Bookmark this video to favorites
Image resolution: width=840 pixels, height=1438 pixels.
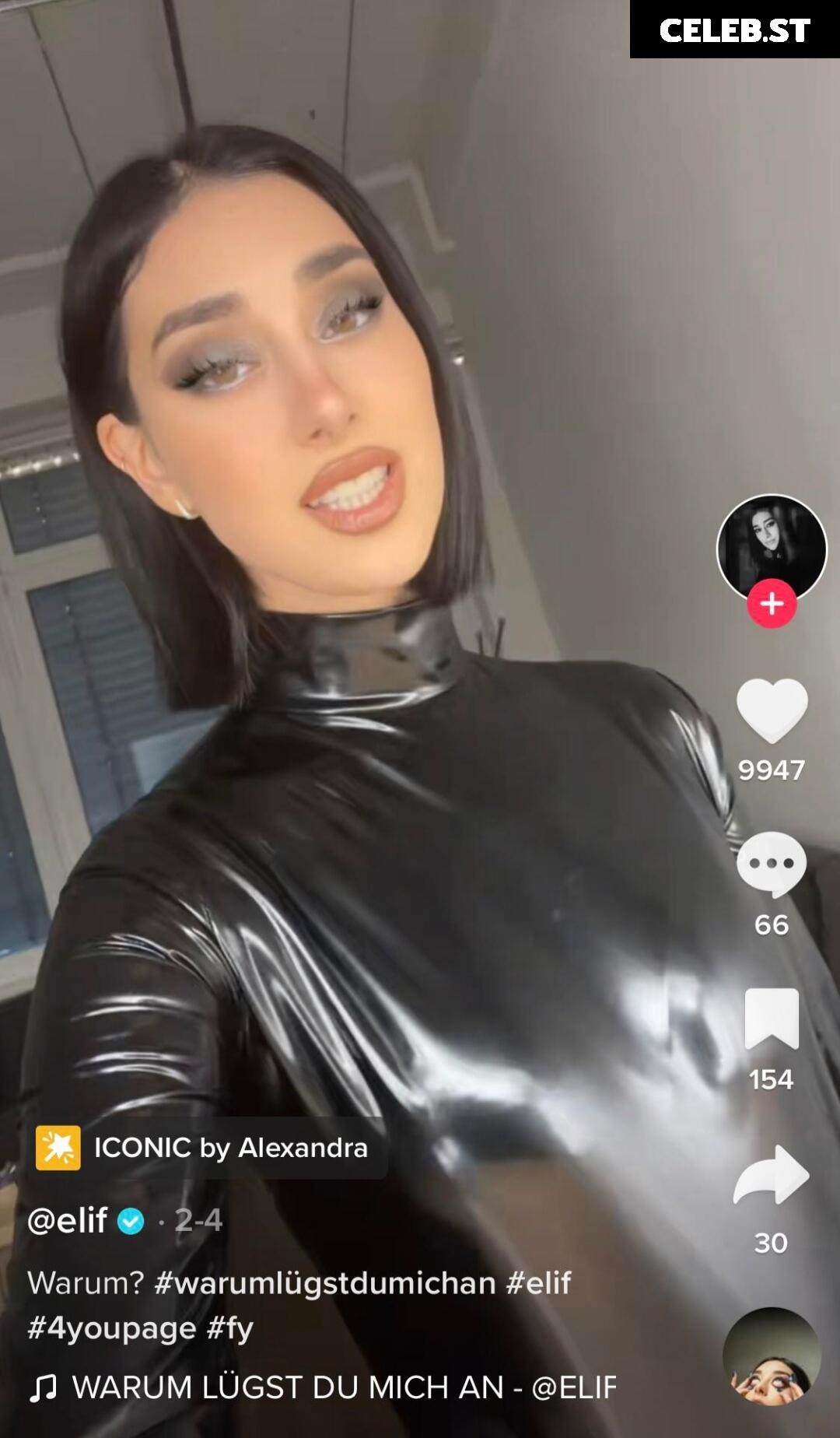(x=772, y=1019)
